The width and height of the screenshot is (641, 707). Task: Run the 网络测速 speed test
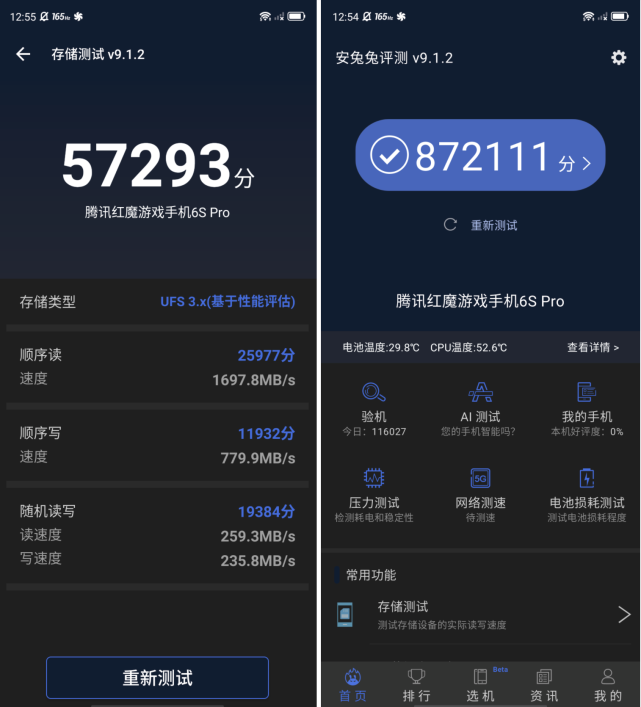[480, 490]
